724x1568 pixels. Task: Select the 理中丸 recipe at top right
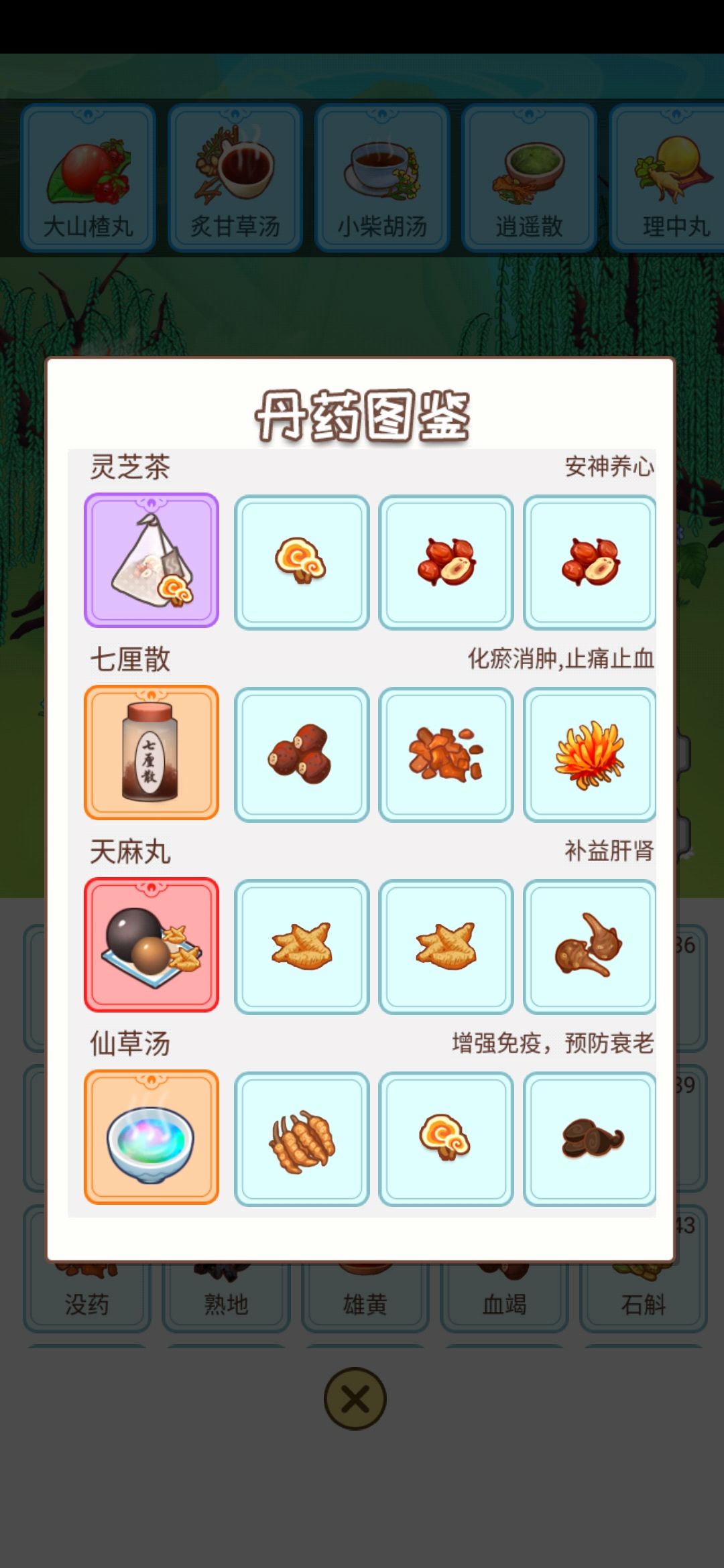point(674,178)
